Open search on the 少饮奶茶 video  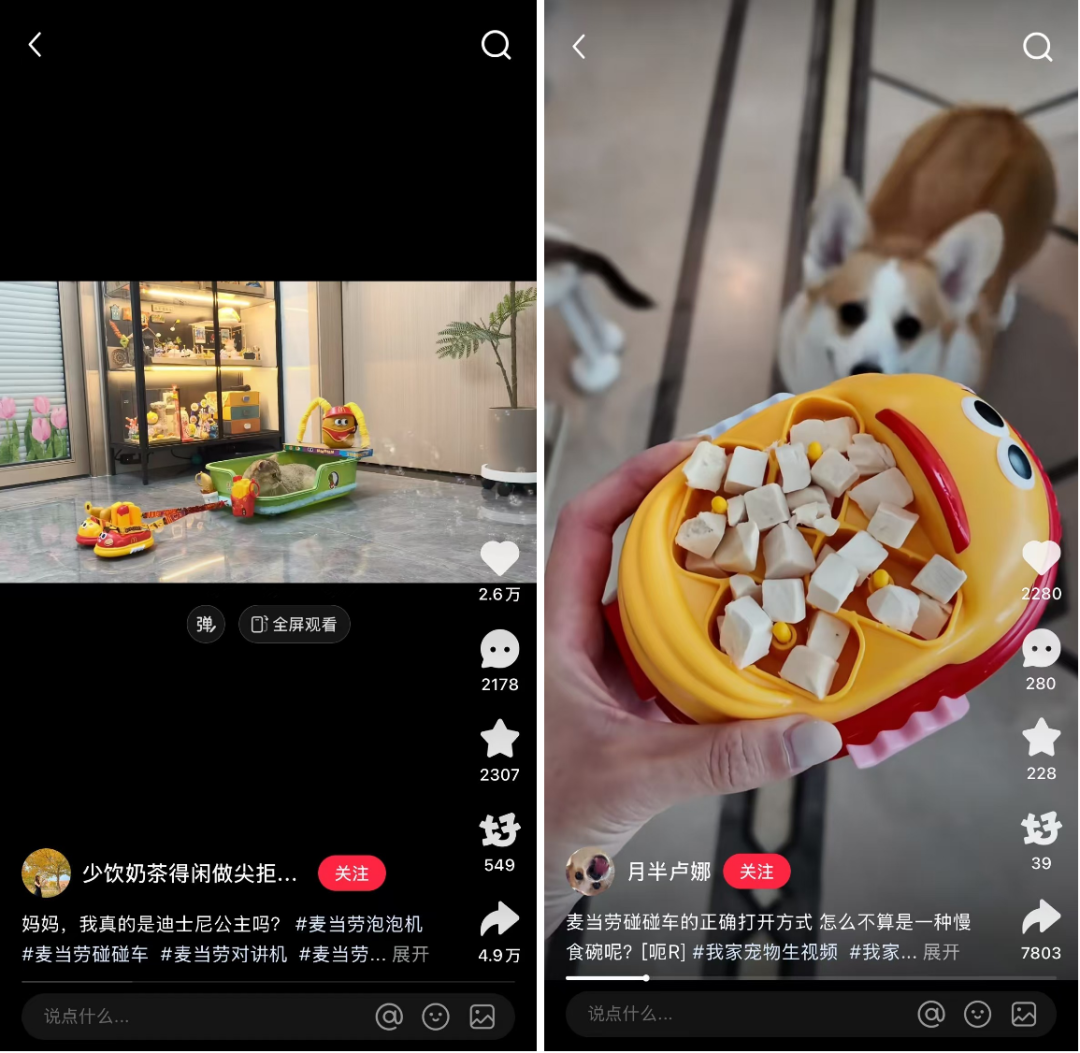coord(496,45)
